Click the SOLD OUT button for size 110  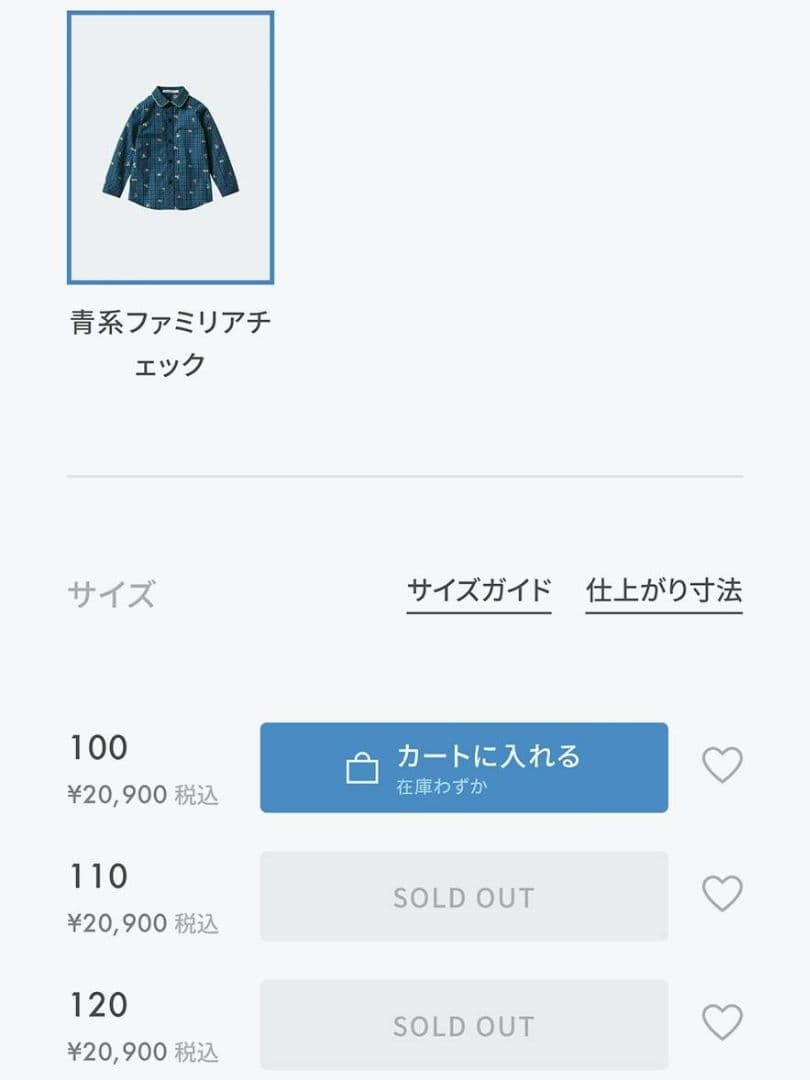(463, 896)
